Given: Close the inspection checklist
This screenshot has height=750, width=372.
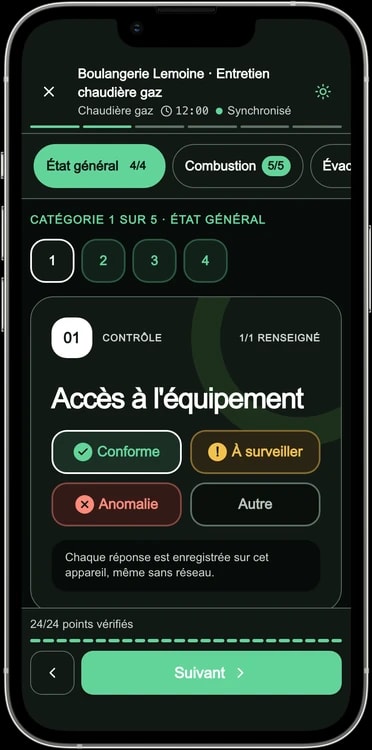Looking at the screenshot, I should (x=49, y=92).
